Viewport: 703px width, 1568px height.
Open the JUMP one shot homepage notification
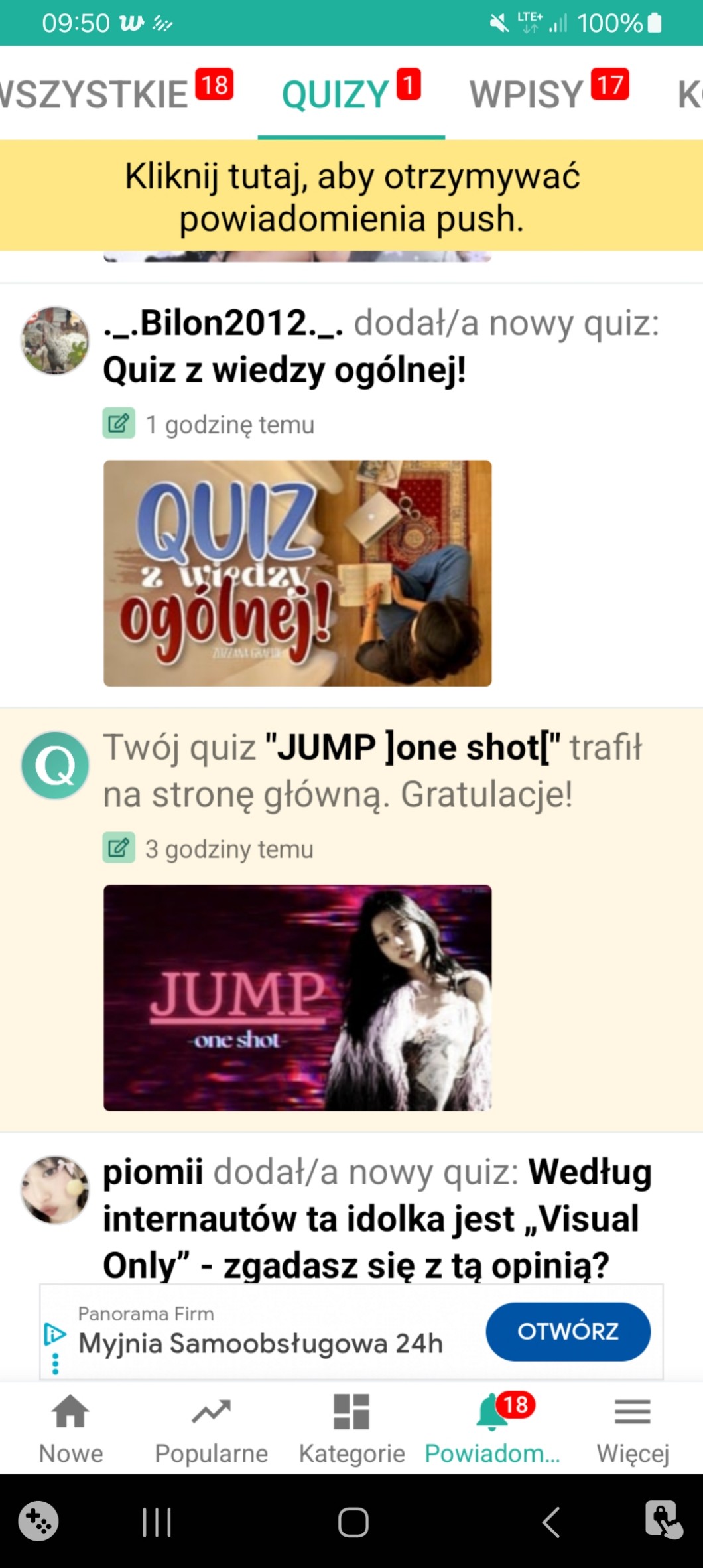tap(371, 770)
